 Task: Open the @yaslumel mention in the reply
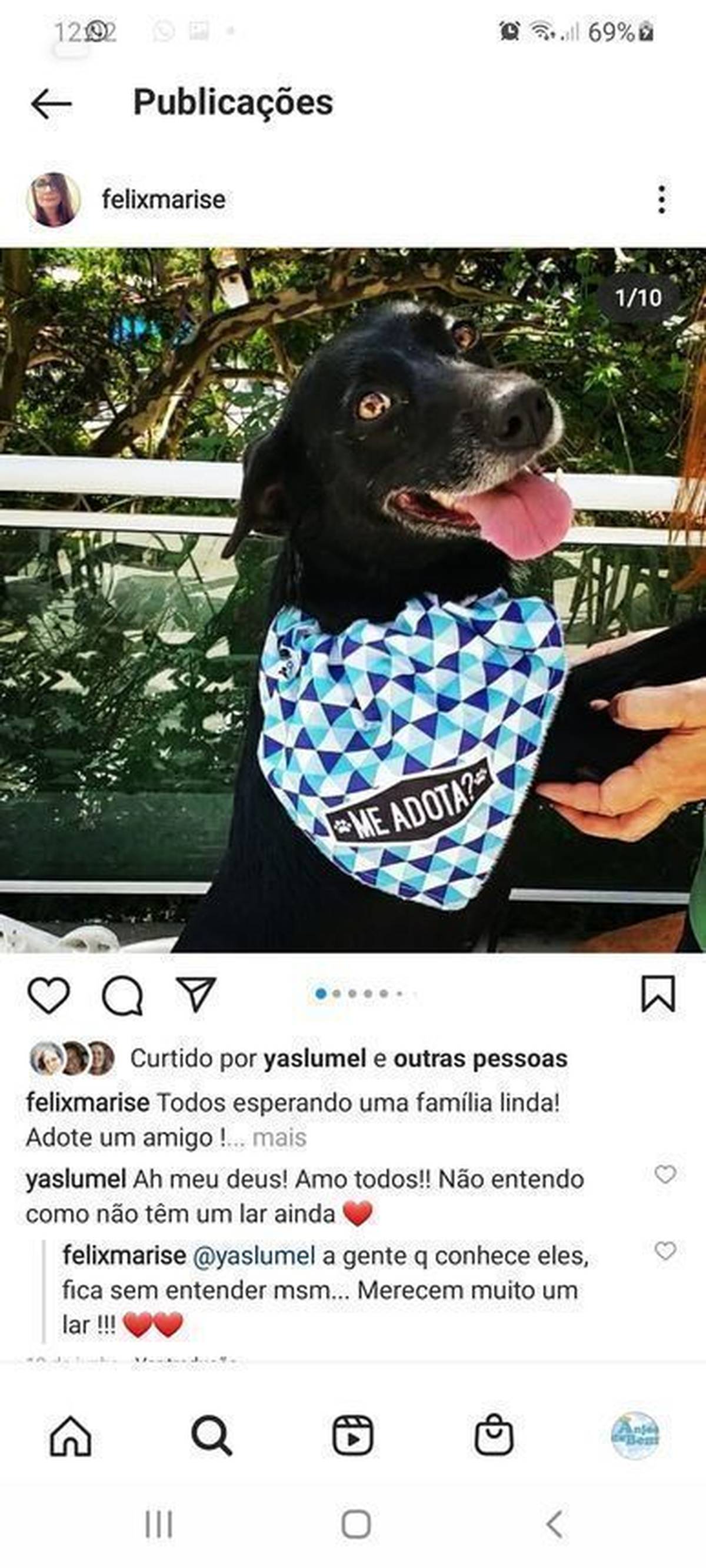tap(254, 1256)
